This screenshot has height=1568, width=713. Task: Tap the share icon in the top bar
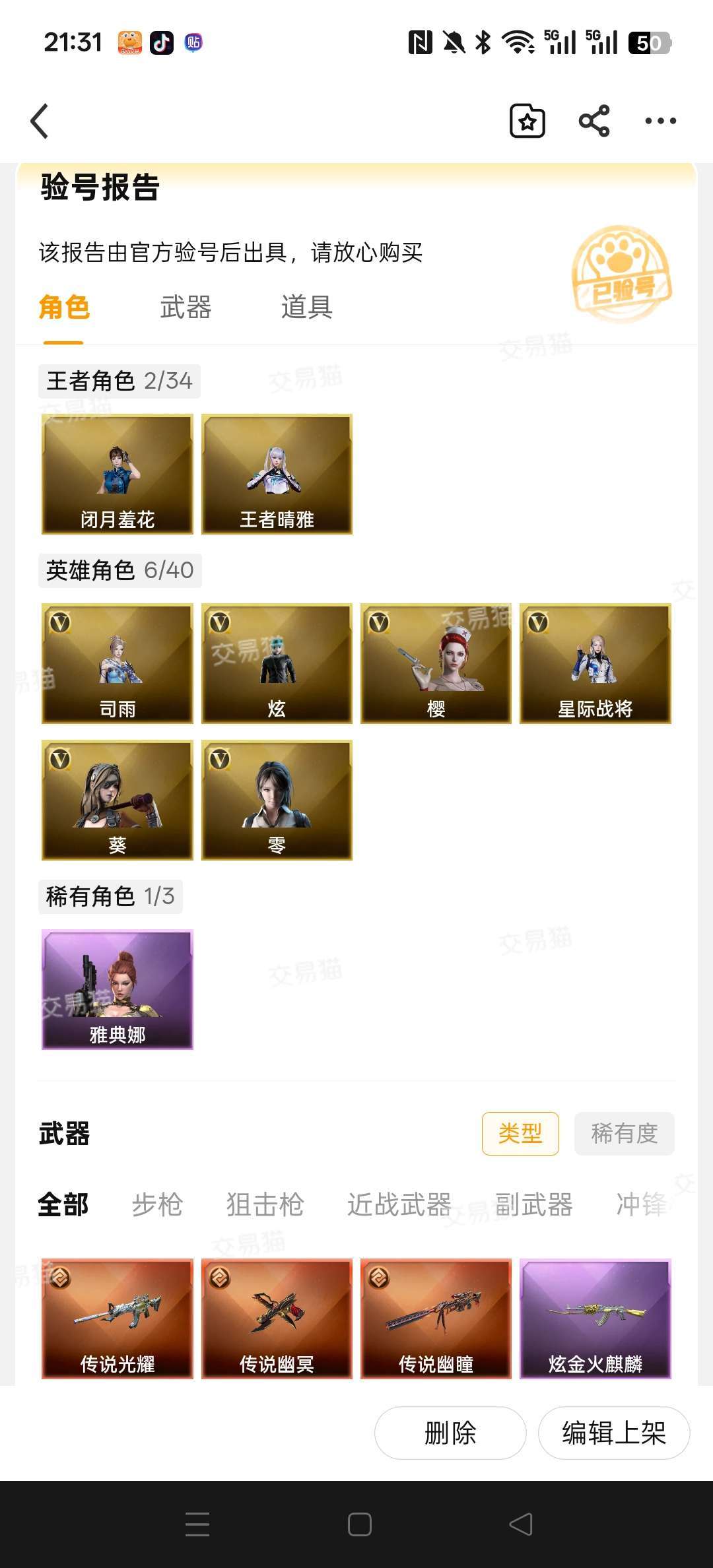[592, 120]
